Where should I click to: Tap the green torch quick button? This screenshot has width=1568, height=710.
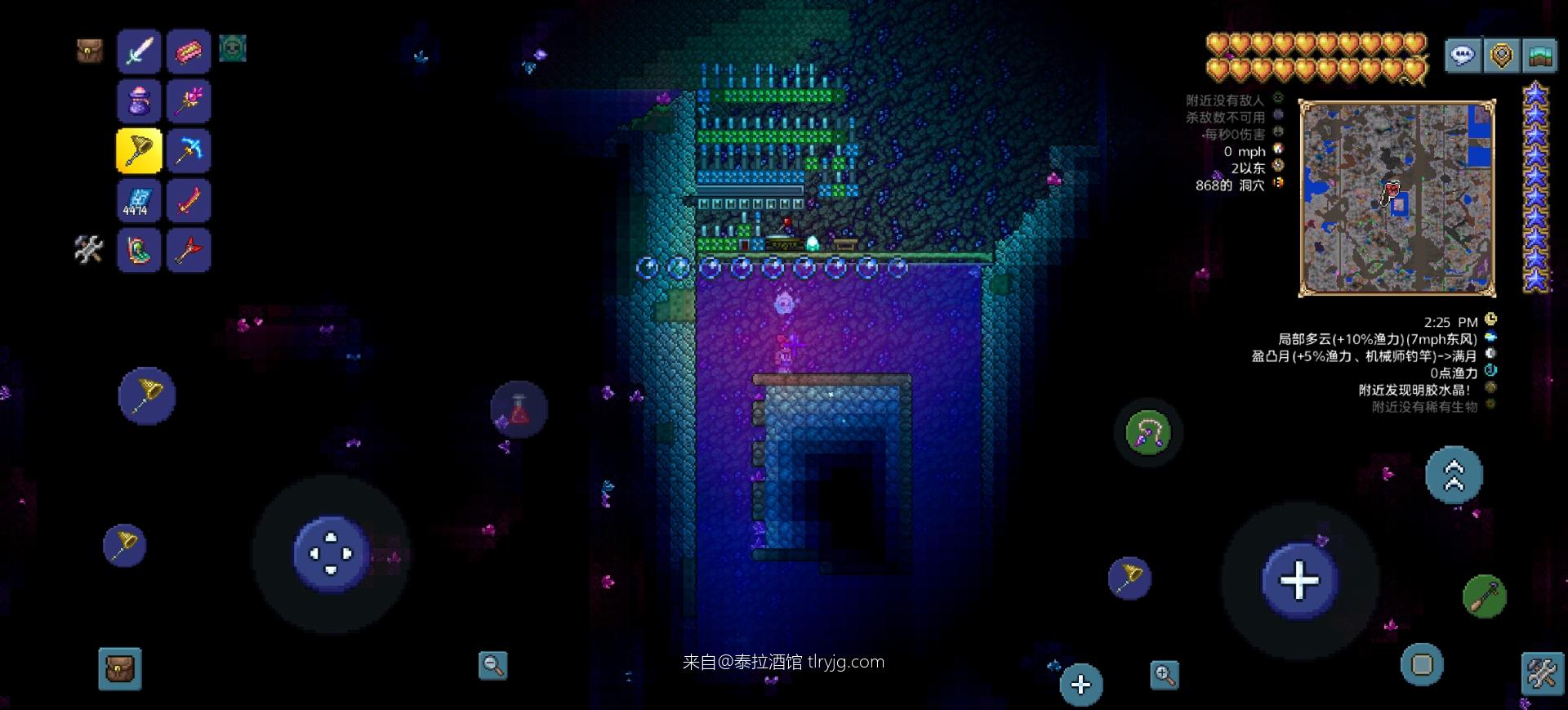1484,596
